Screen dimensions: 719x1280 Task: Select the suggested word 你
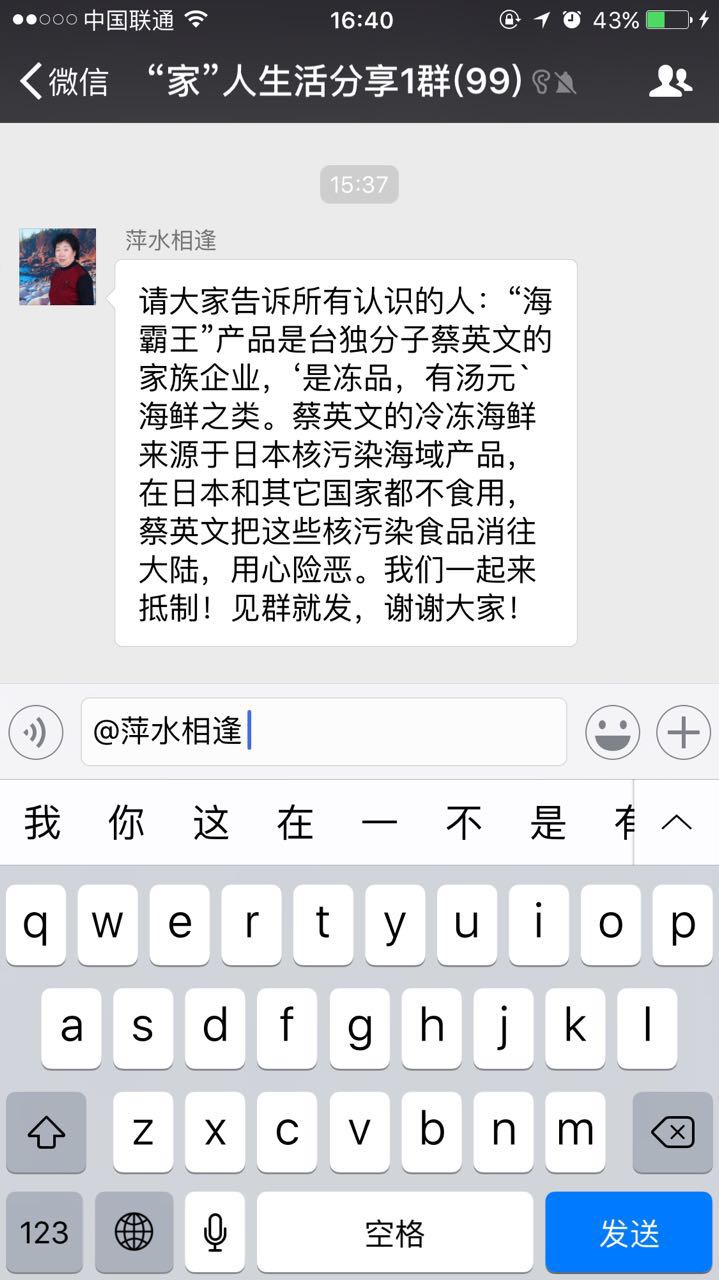[x=126, y=823]
